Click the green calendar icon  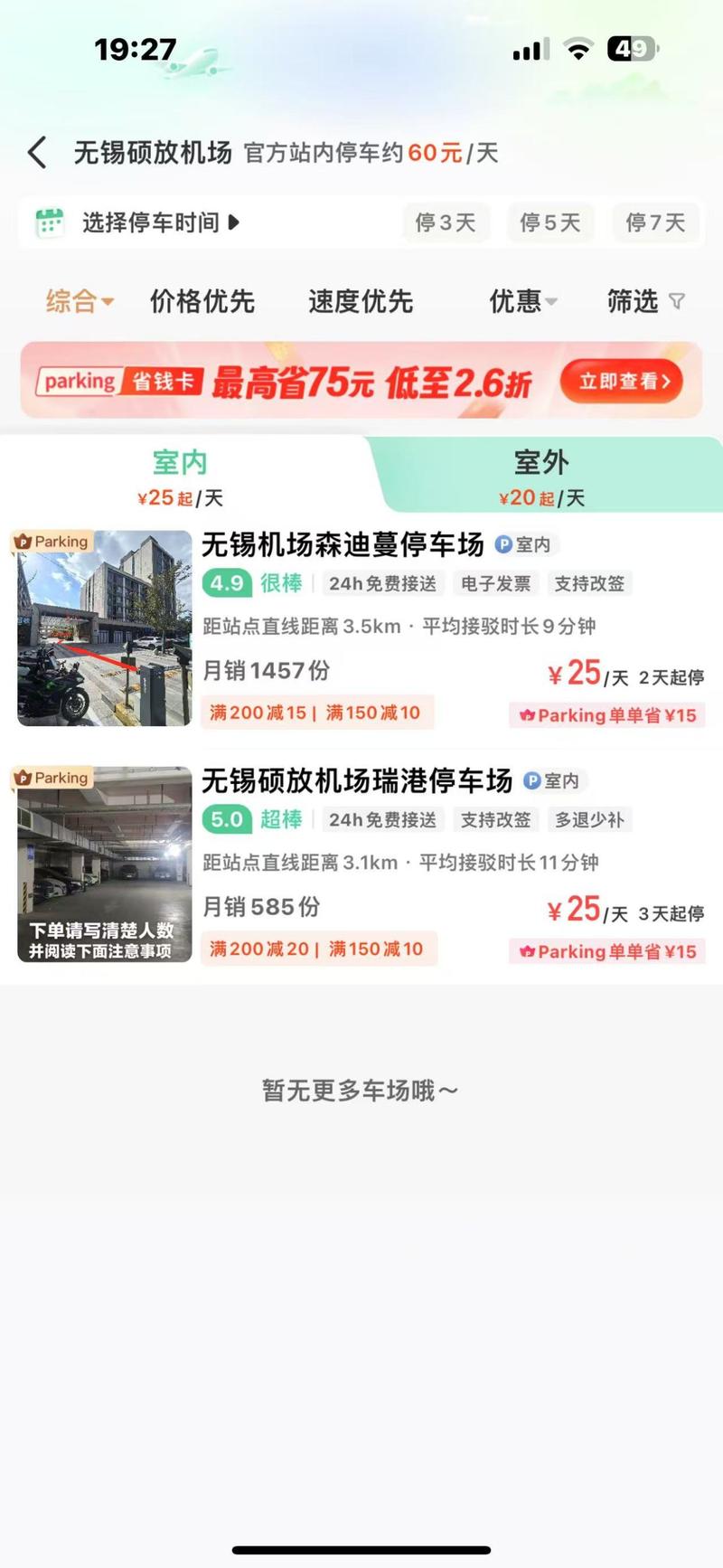[x=52, y=222]
